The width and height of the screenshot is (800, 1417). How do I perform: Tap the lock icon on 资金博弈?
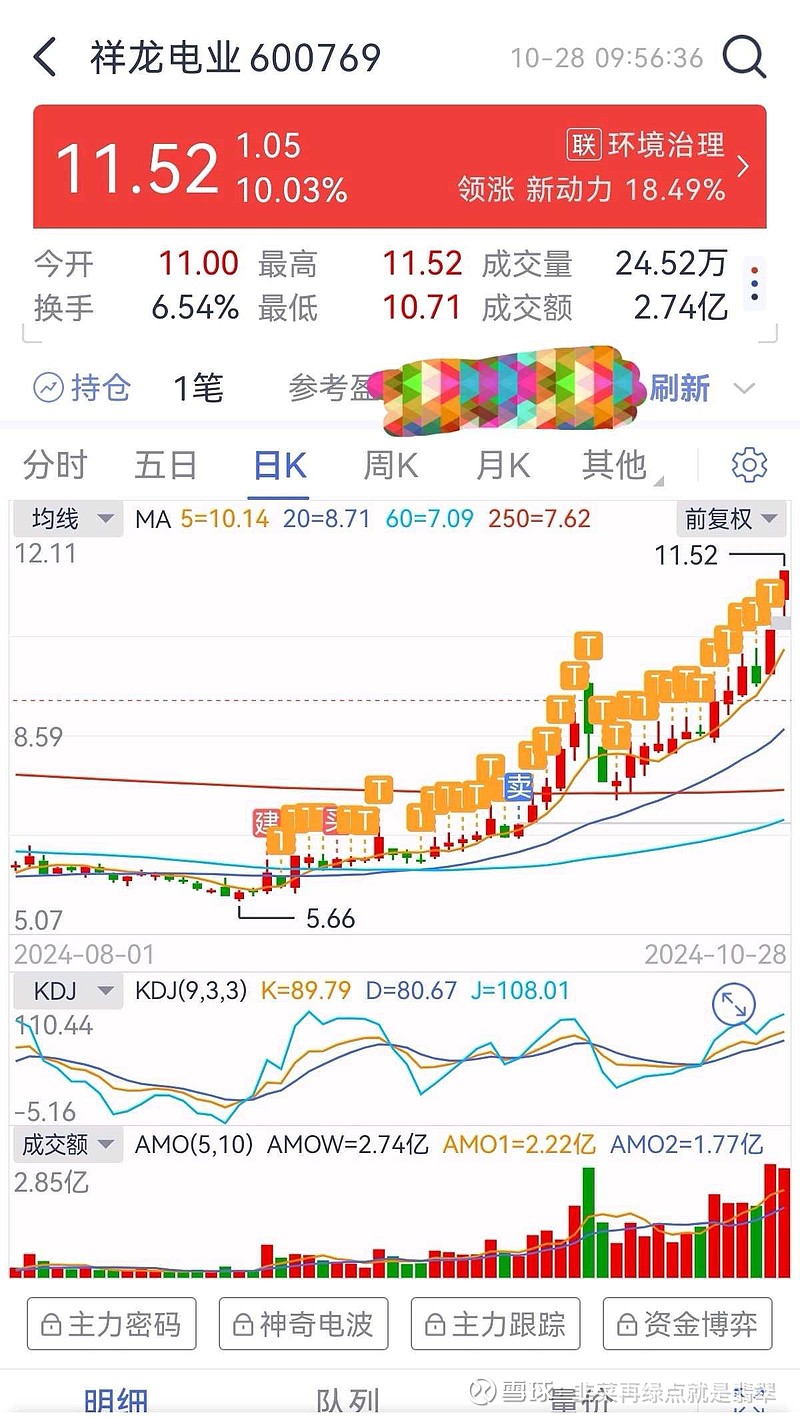[x=628, y=1322]
